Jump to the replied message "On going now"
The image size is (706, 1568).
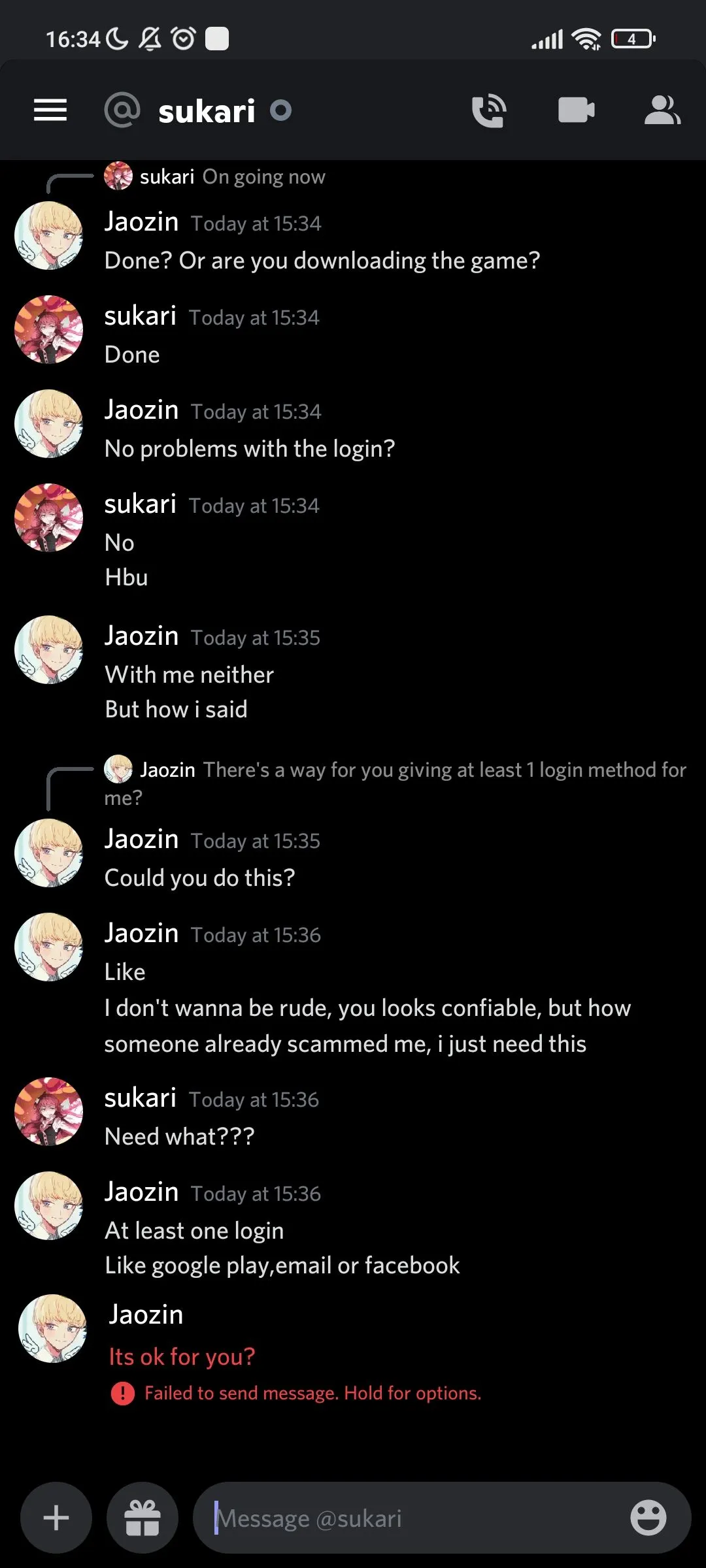pos(263,177)
